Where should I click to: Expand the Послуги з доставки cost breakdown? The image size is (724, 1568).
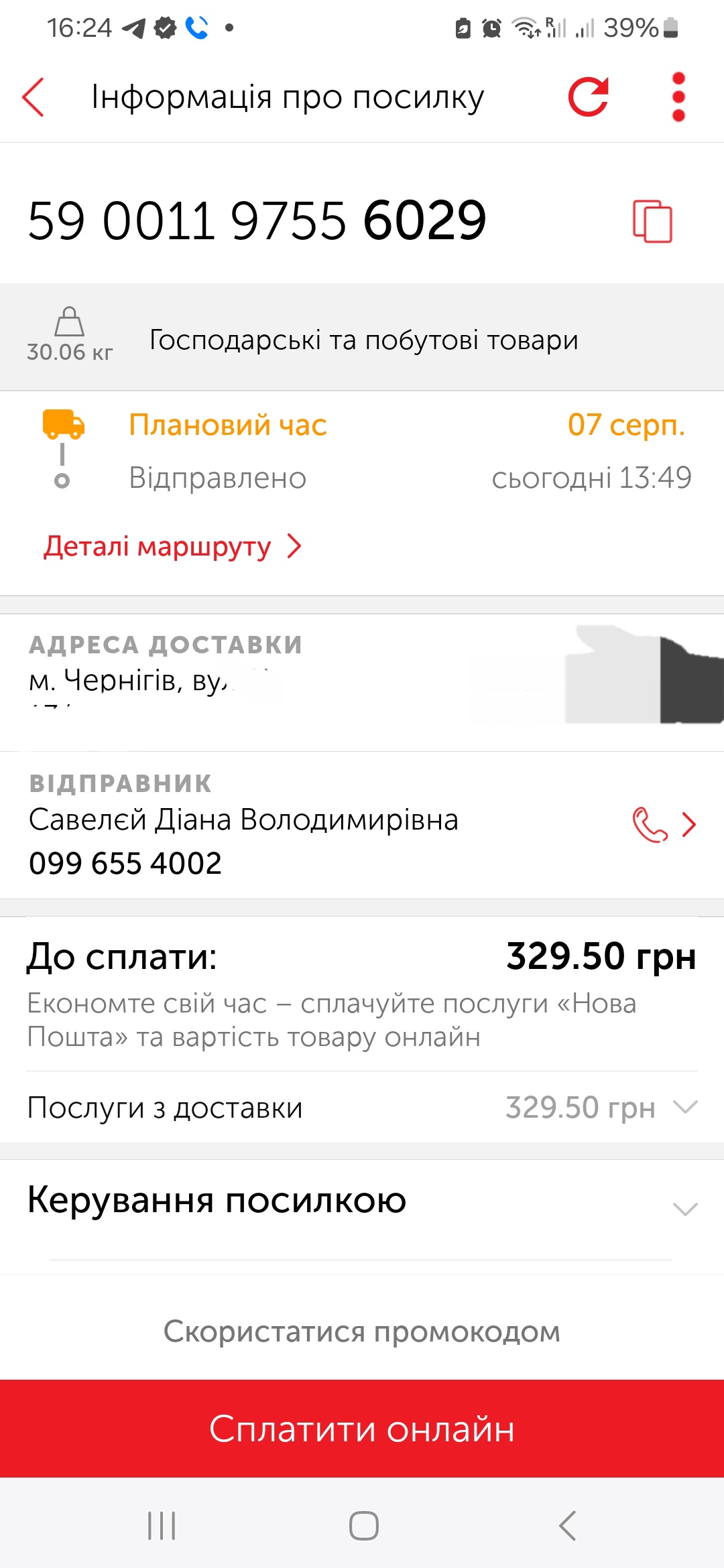pos(362,1107)
